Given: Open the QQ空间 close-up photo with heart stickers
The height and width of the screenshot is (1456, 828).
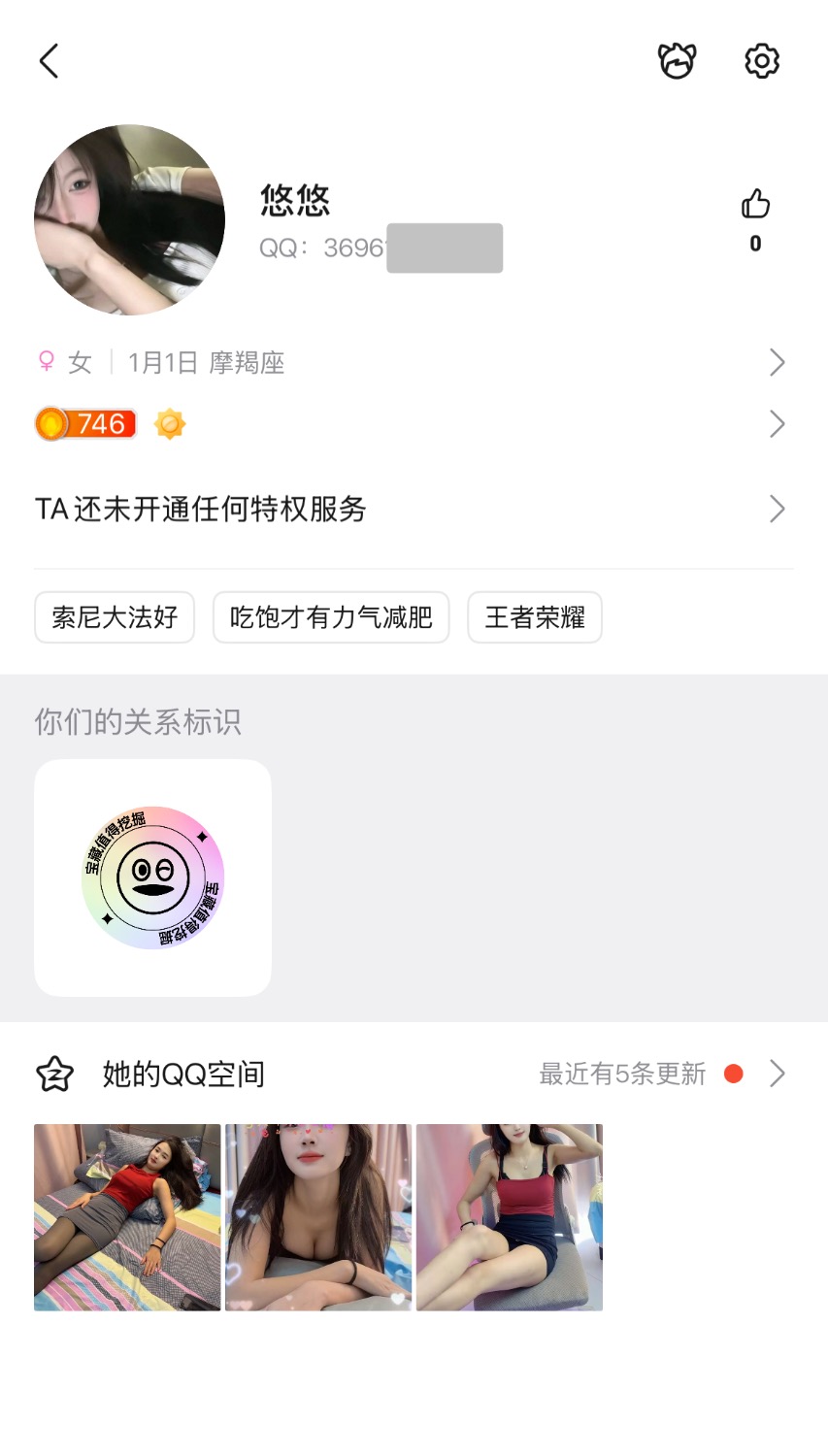Looking at the screenshot, I should (318, 1217).
